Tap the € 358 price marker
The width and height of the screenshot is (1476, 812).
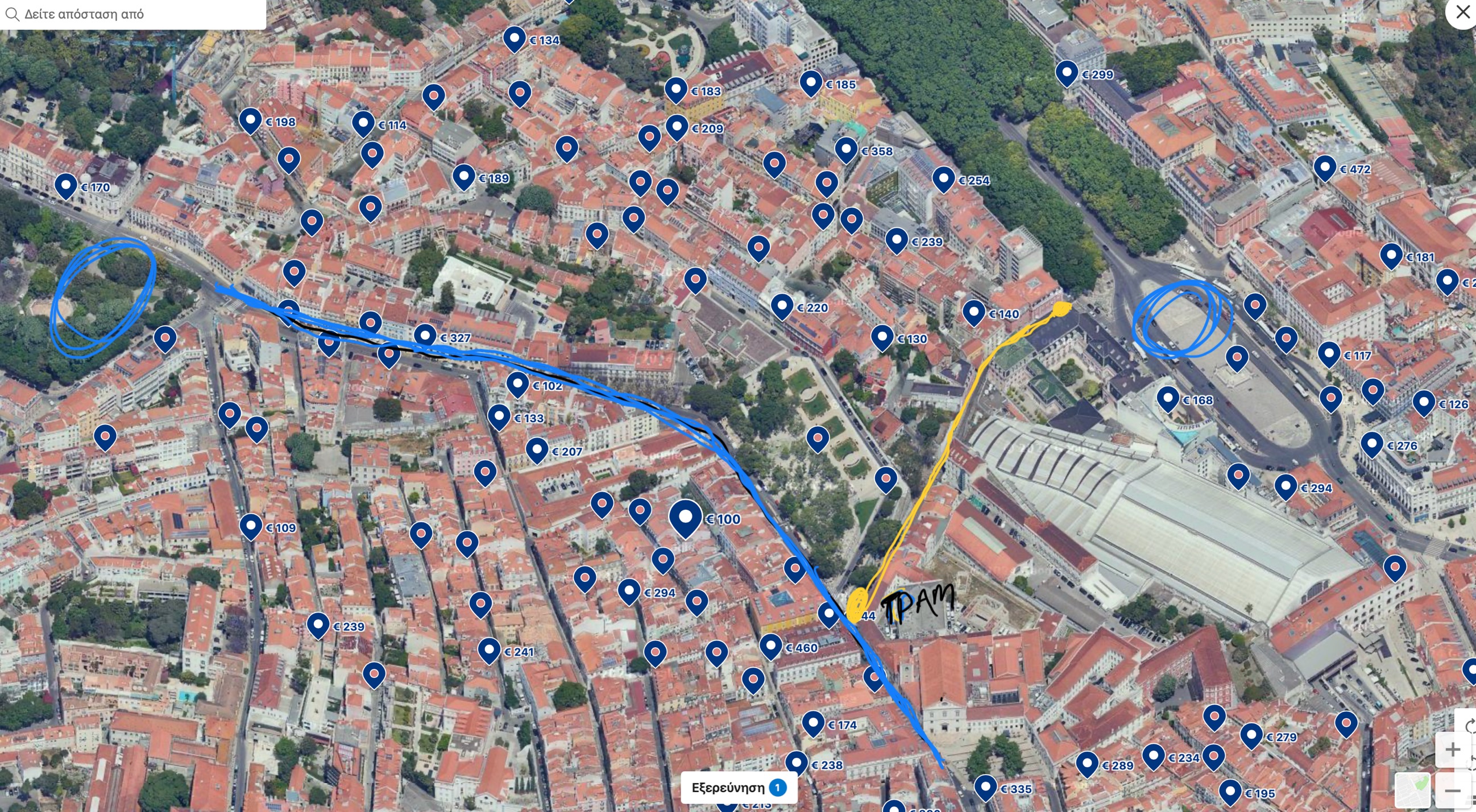click(845, 149)
